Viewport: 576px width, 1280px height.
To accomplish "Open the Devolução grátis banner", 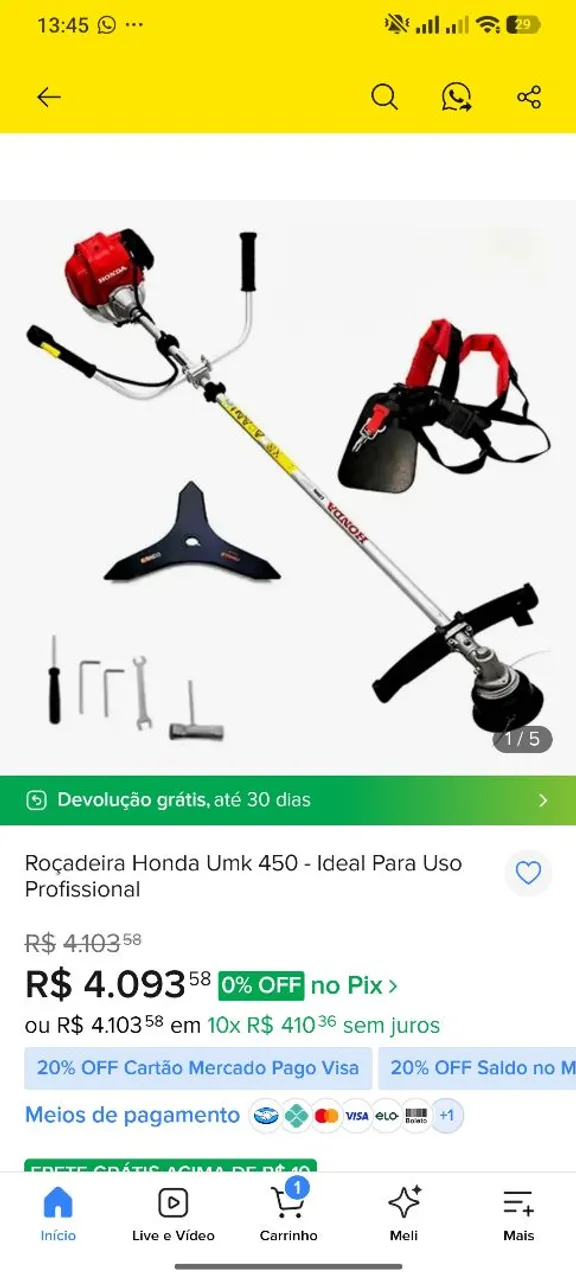I will (288, 800).
